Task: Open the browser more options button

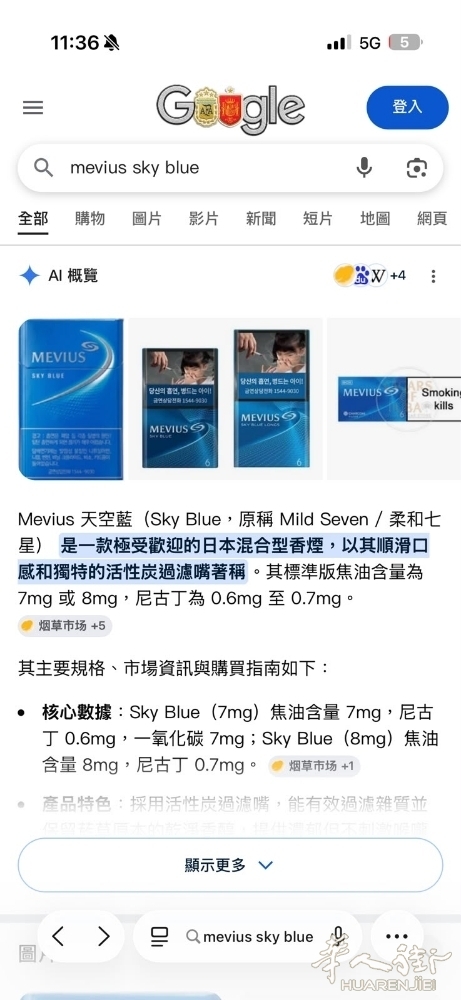Action: coord(397,936)
